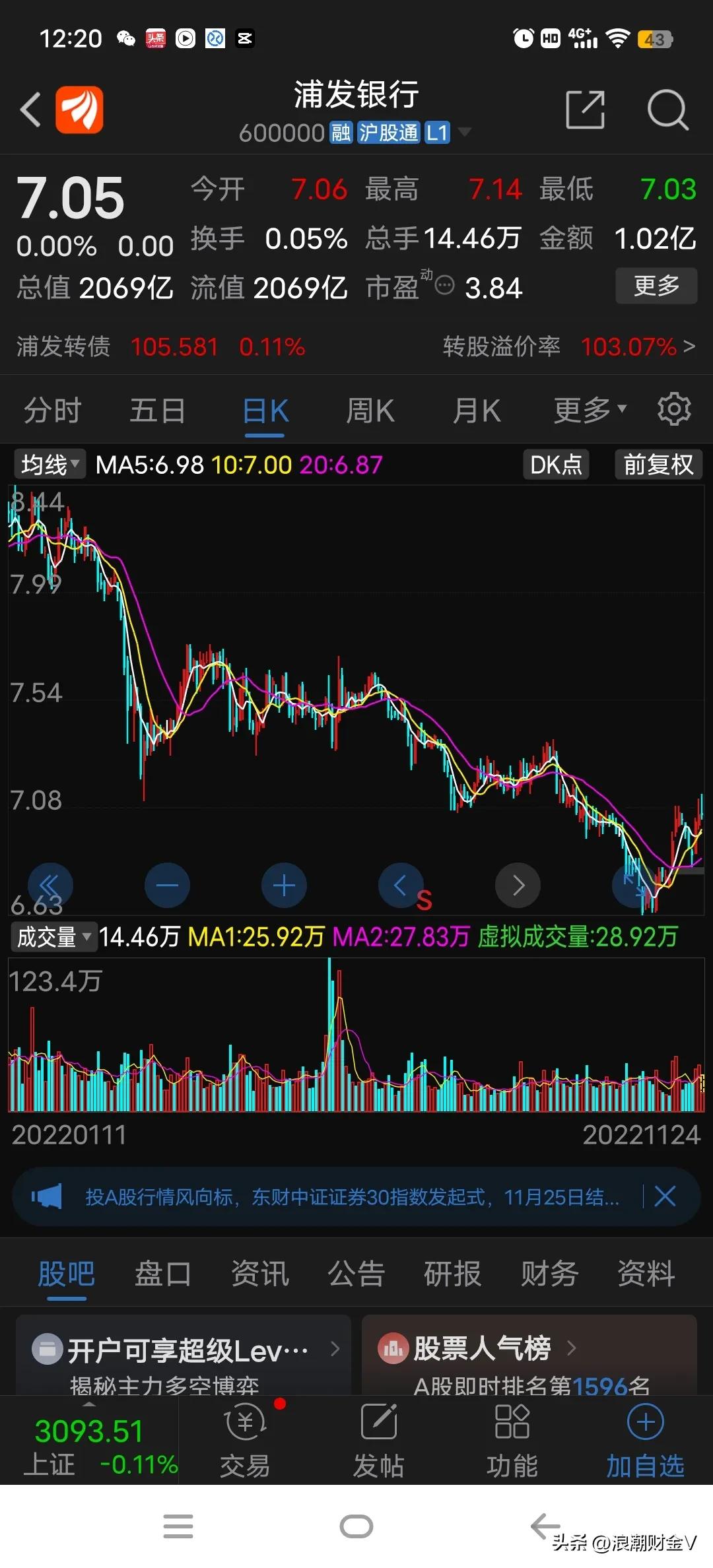Expand the 更多 chart period dropdown
This screenshot has height=1568, width=713.
click(586, 409)
